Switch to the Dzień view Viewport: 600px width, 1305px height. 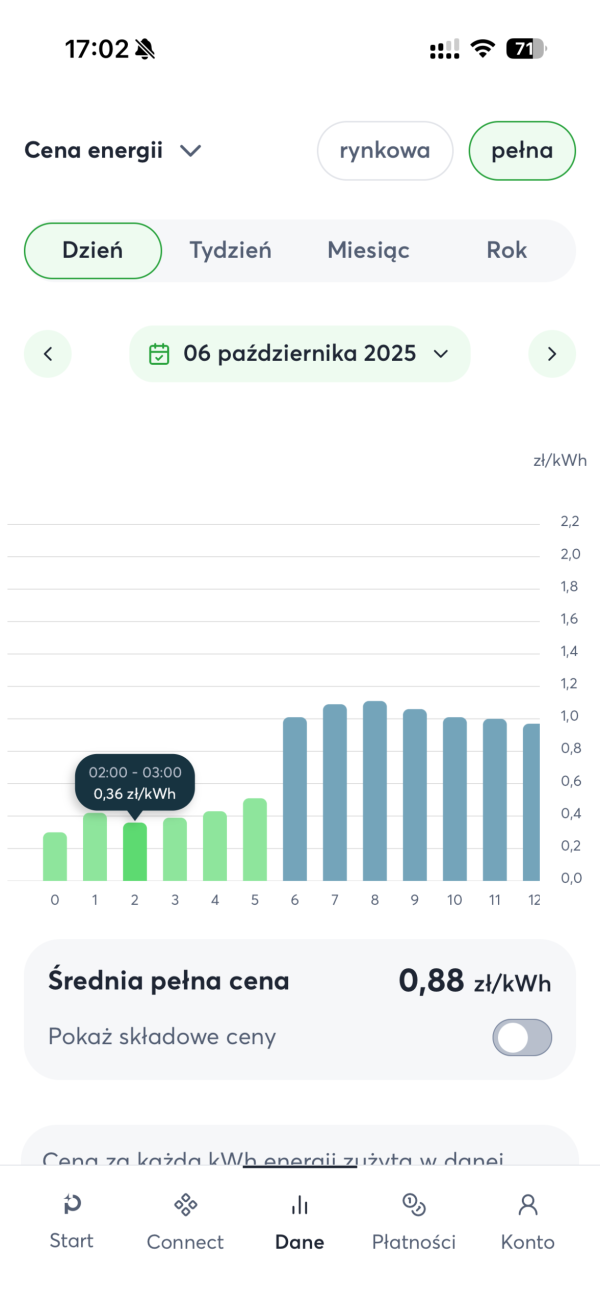coord(93,250)
